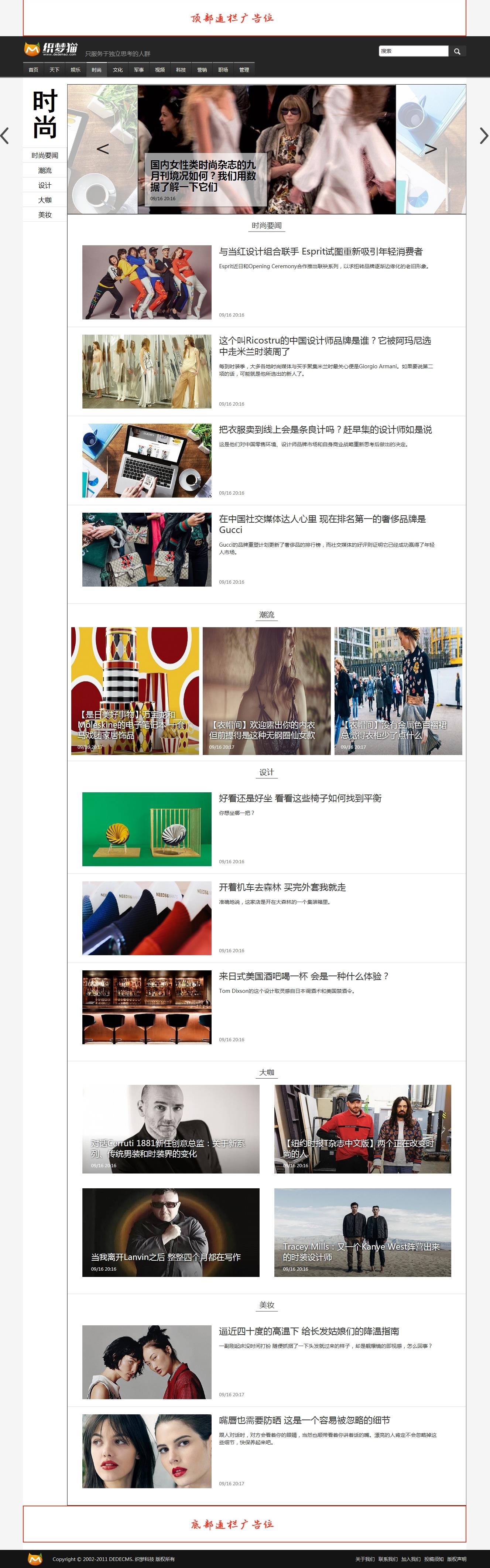Viewport: 490px width, 1568px height.
Task: Read the Ricostru 中国设计师品牌 article
Action: 325,346
